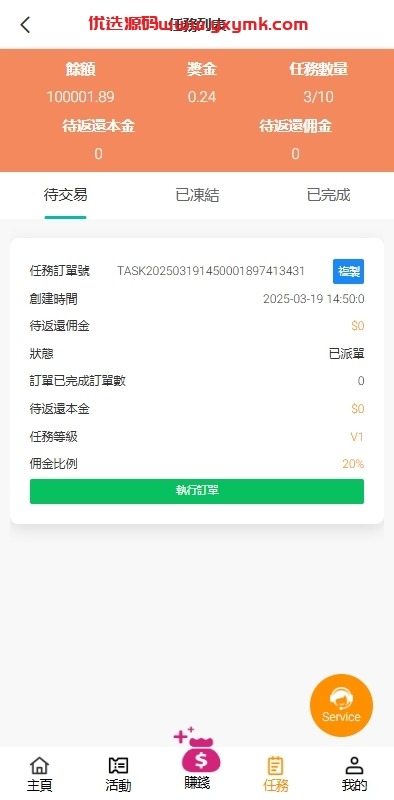
Task: Open the 活動 tab
Action: click(118, 773)
